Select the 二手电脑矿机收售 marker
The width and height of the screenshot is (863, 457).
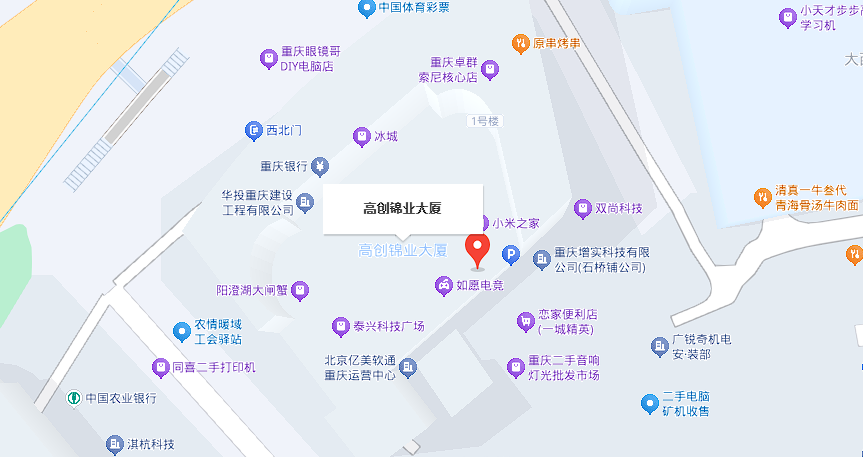coord(649,403)
